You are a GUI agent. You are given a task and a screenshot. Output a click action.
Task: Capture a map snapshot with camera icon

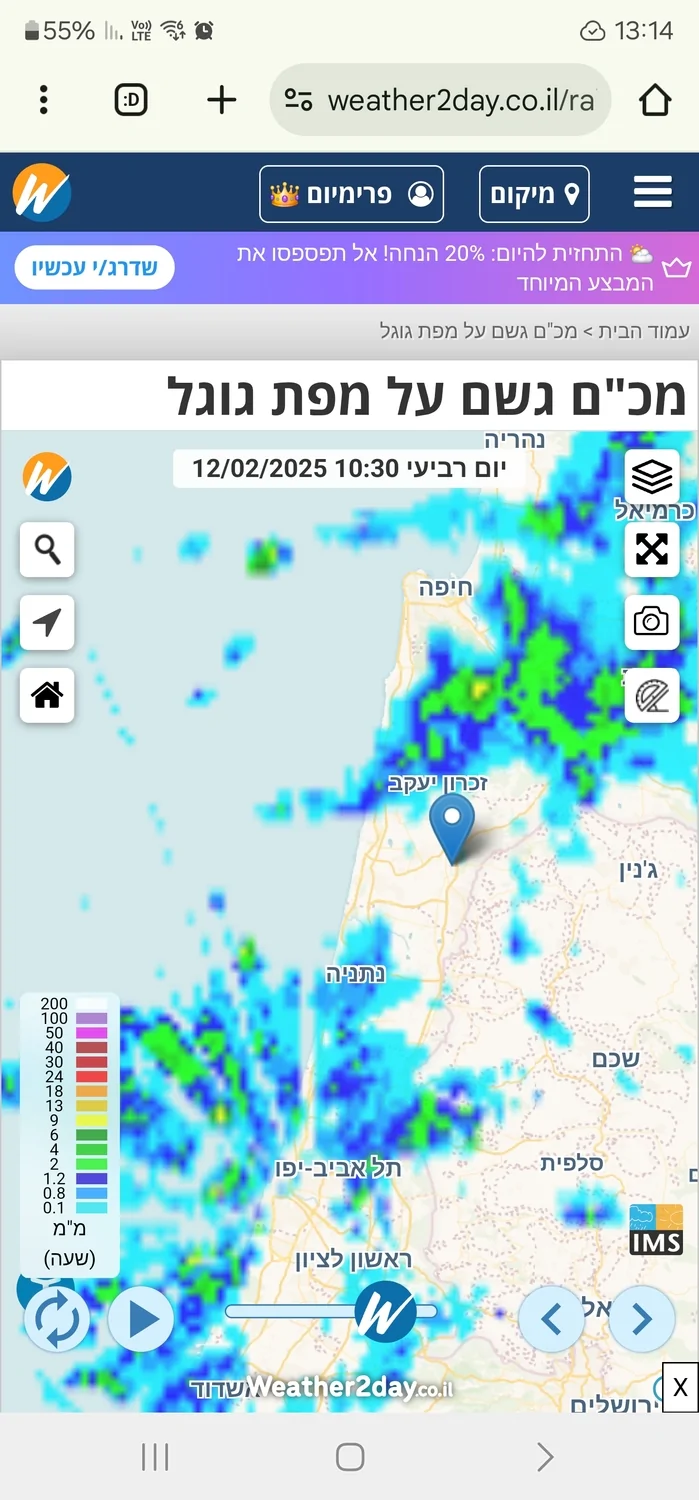pyautogui.click(x=652, y=622)
